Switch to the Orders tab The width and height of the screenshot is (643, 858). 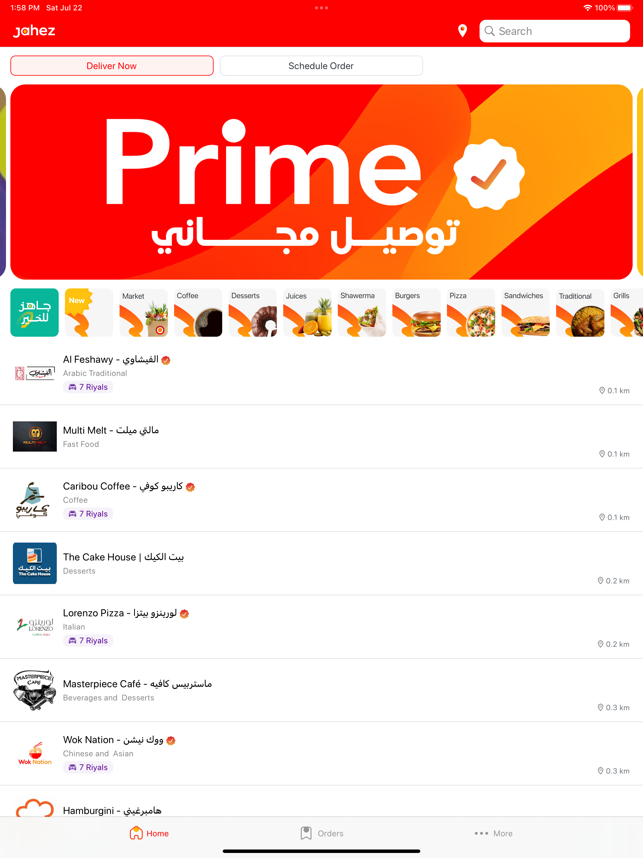click(x=321, y=833)
